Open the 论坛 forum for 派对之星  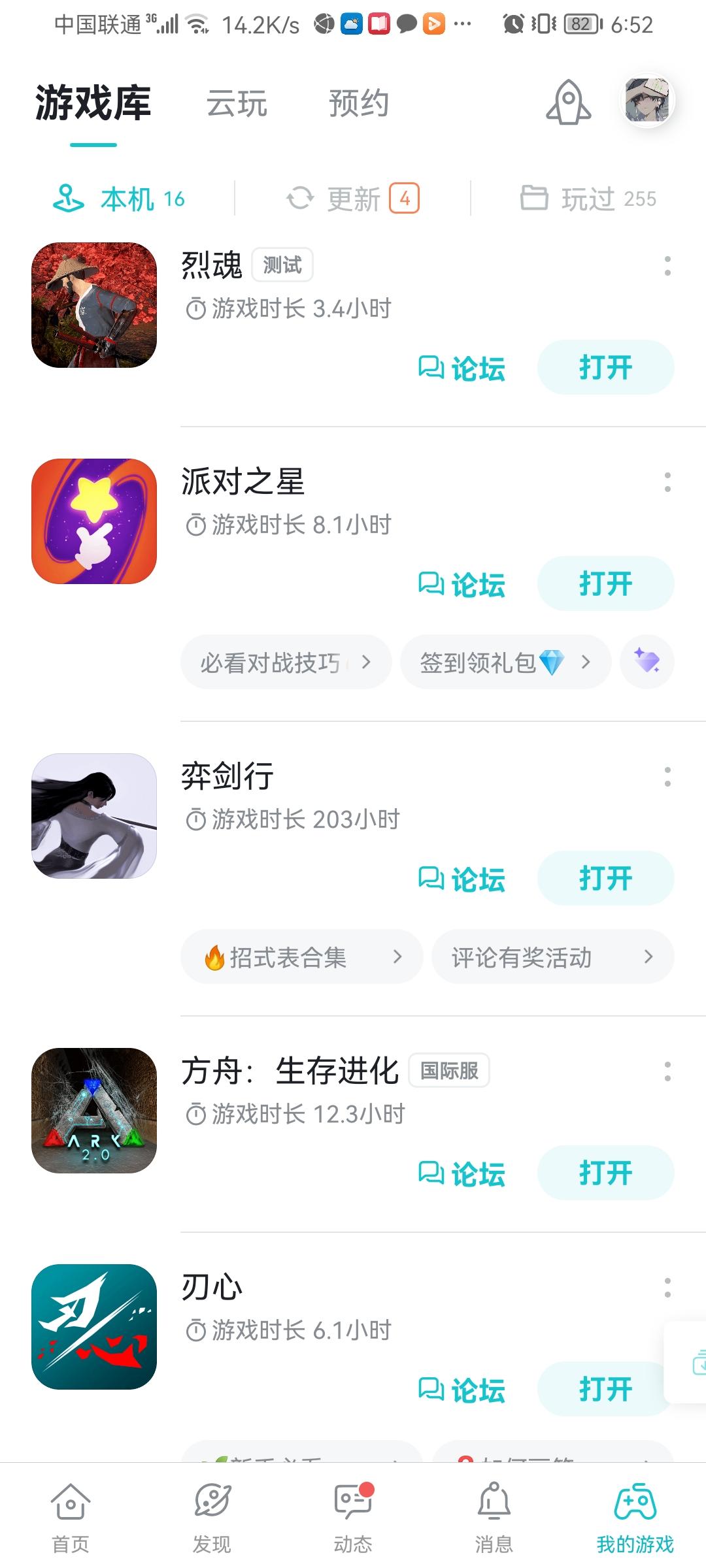coord(462,584)
